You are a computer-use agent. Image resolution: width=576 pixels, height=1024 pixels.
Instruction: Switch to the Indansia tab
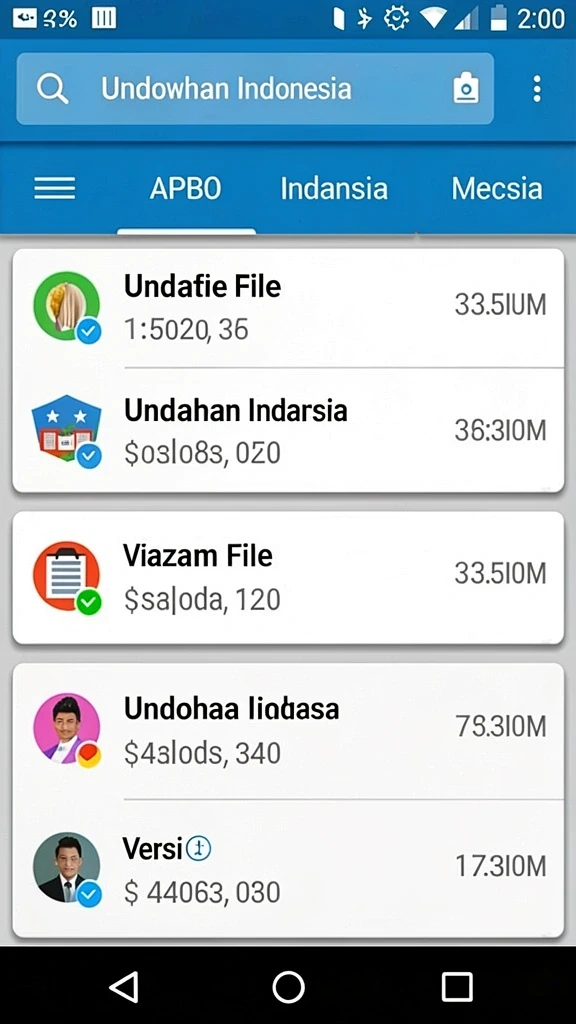(334, 189)
